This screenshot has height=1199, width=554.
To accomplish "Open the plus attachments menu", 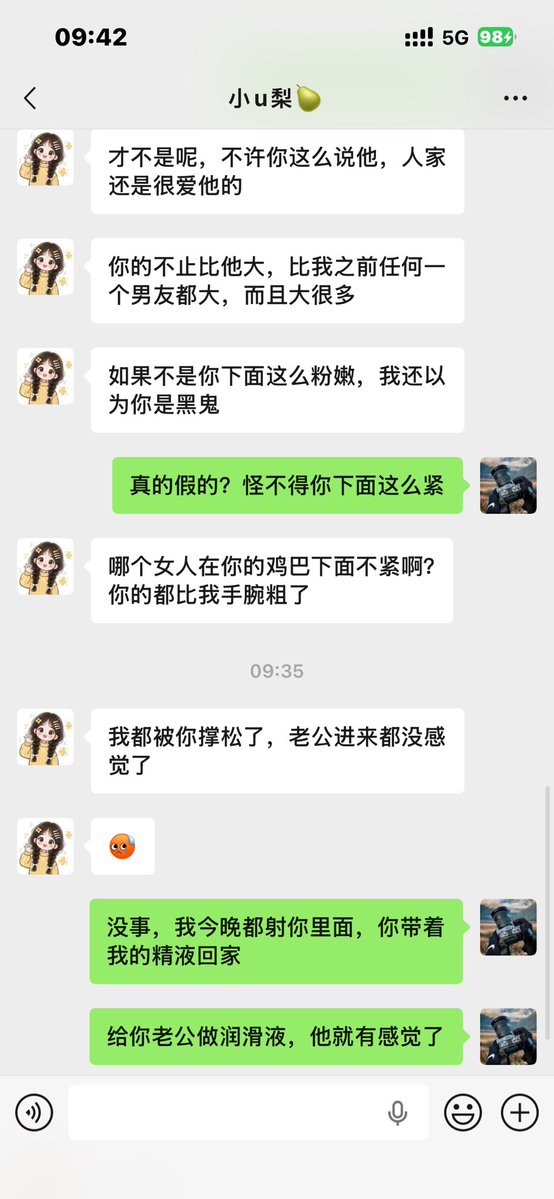I will pos(520,1112).
